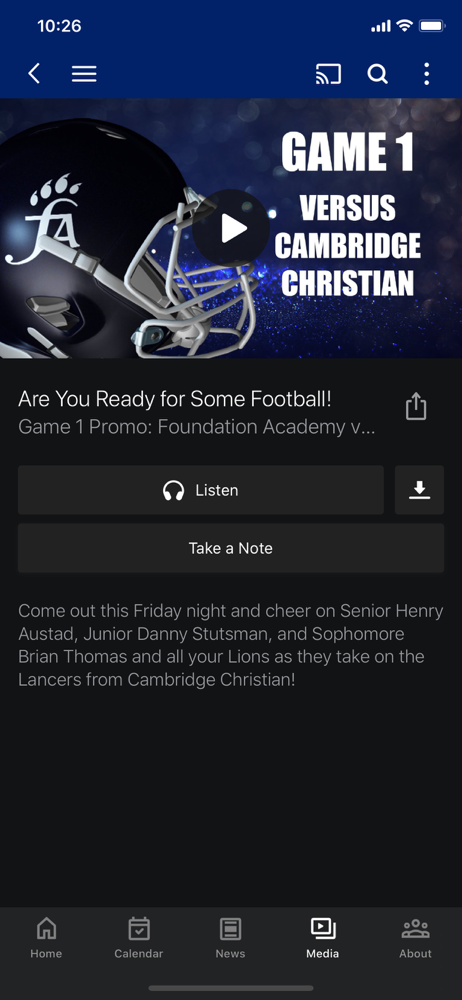
Task: Download this media item
Action: pyautogui.click(x=419, y=490)
